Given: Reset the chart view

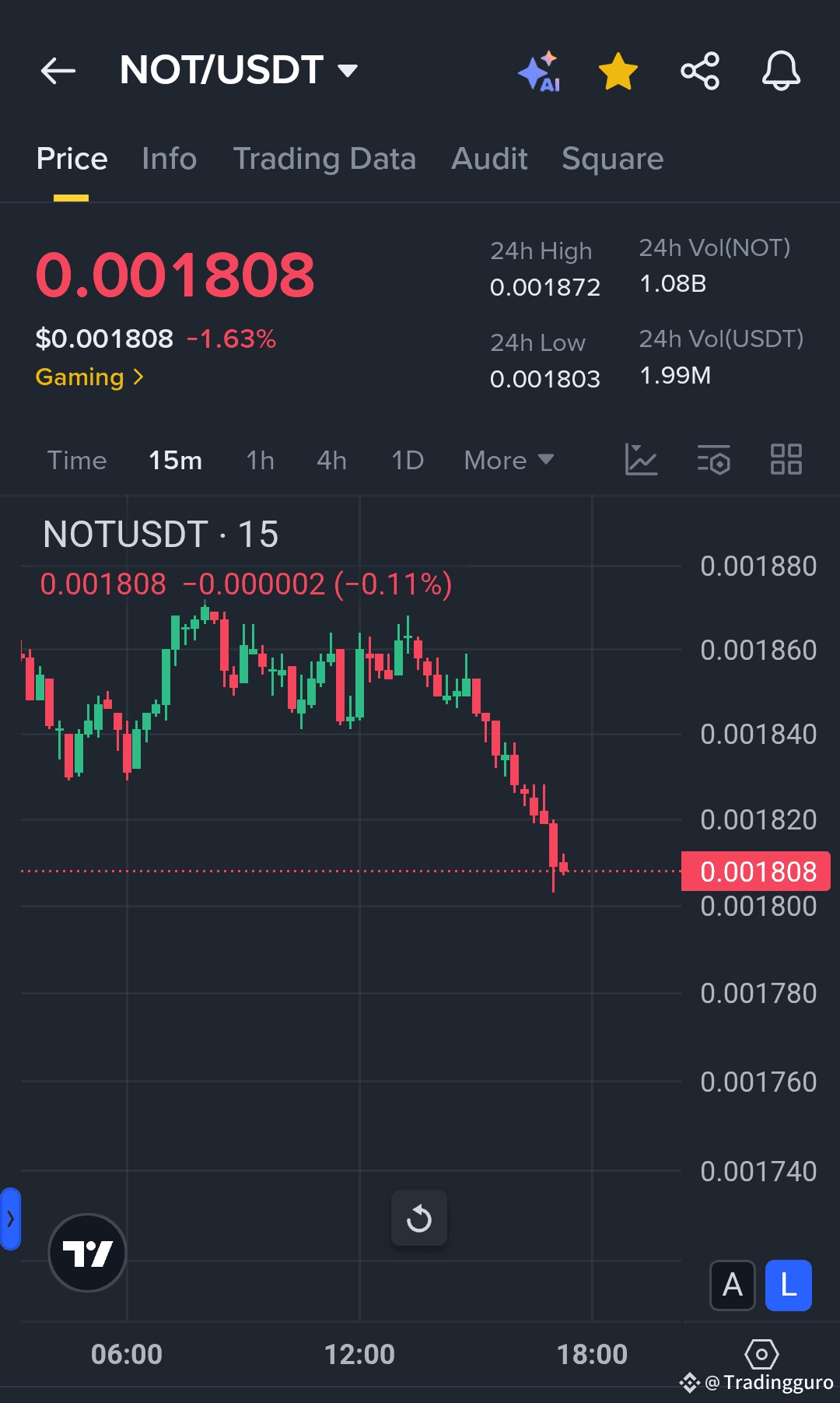Looking at the screenshot, I should (419, 1218).
